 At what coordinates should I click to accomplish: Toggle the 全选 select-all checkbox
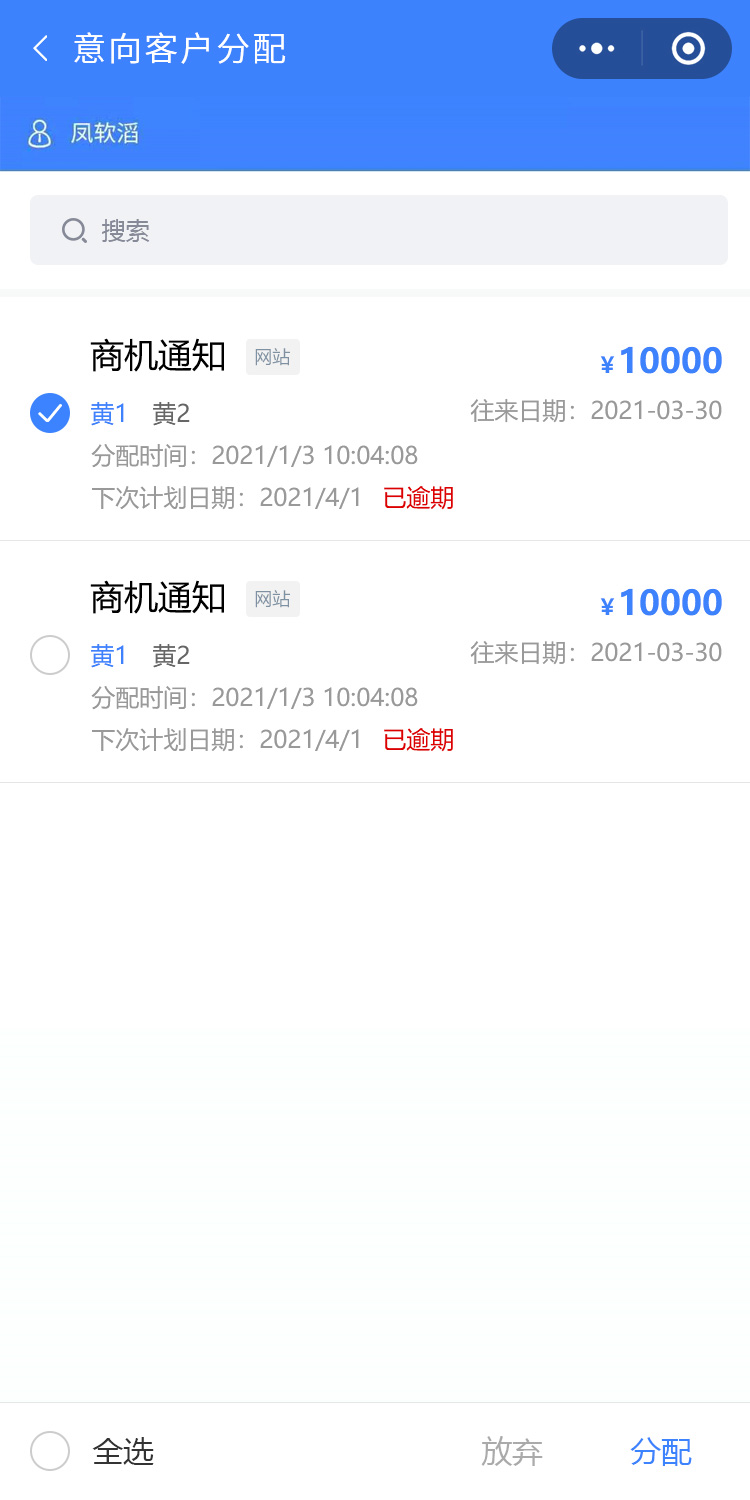click(x=50, y=1451)
